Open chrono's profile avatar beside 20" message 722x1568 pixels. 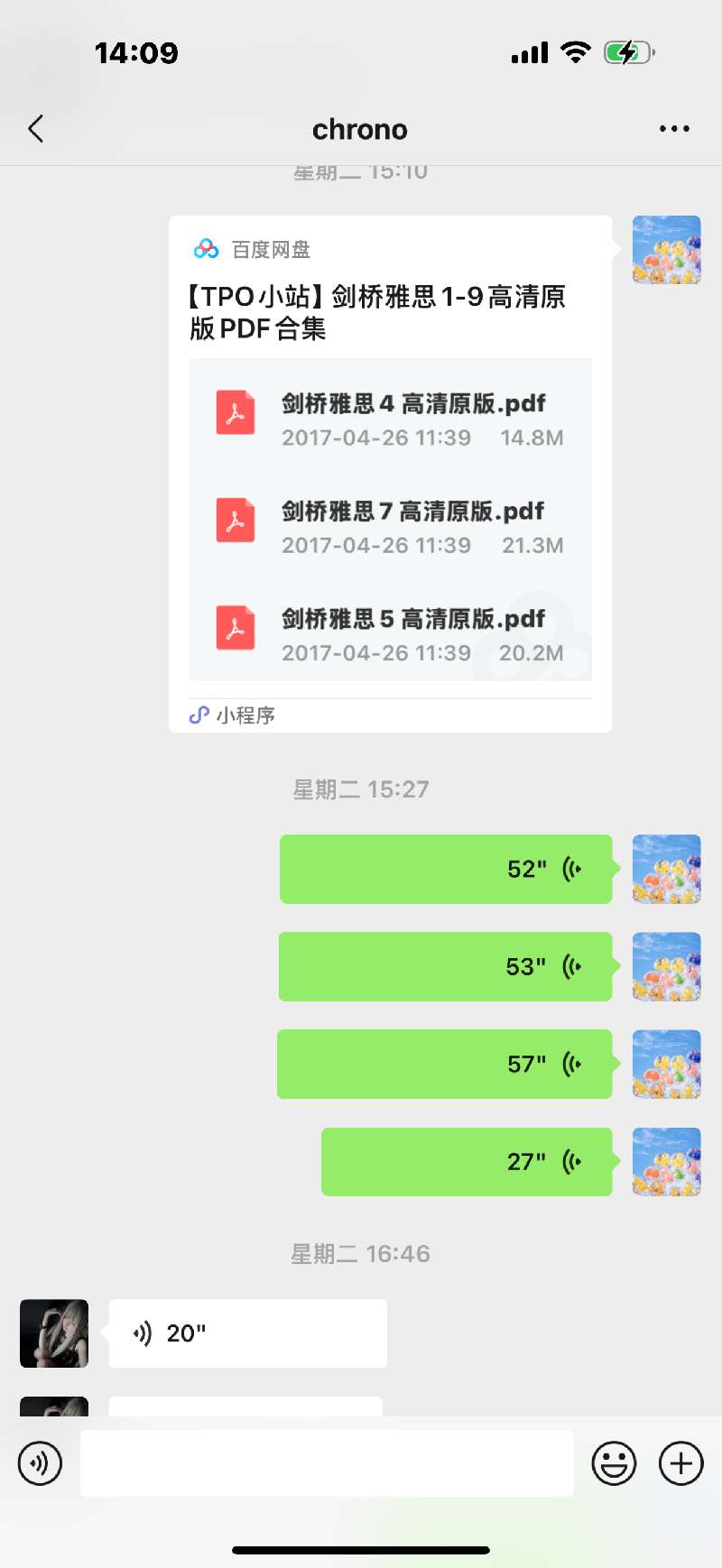54,1333
